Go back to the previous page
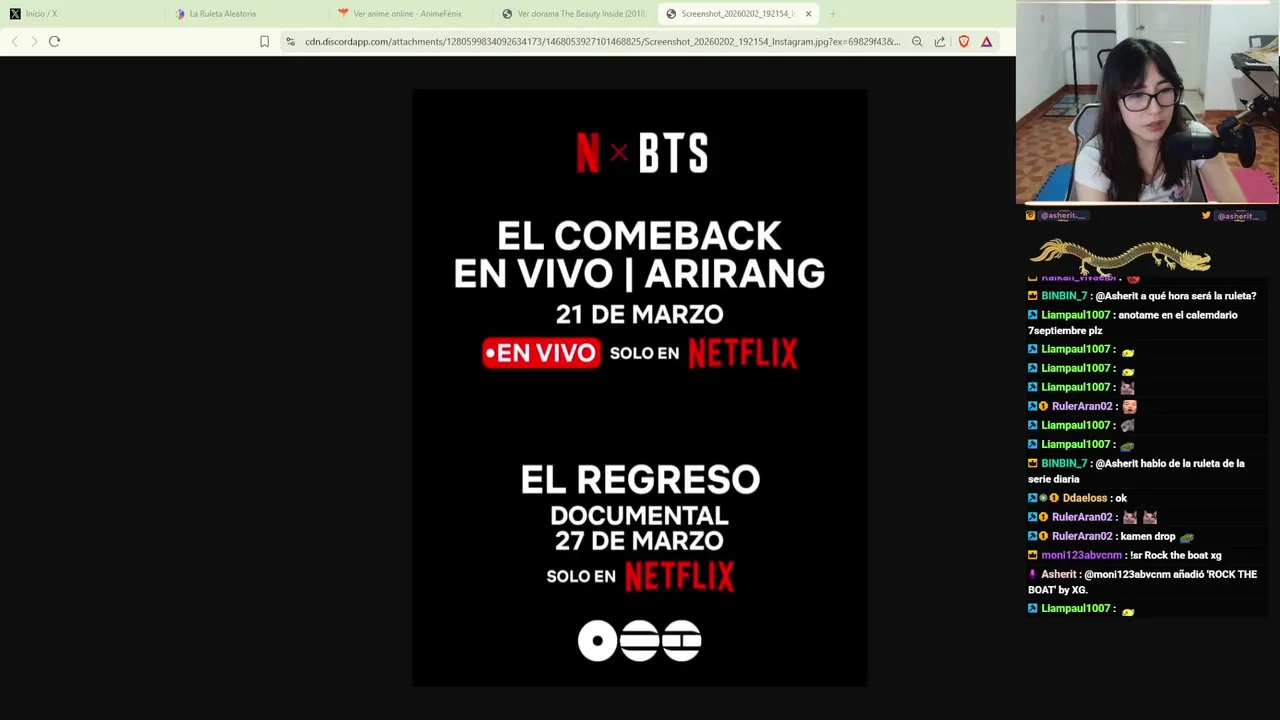This screenshot has width=1280, height=720. (x=14, y=42)
